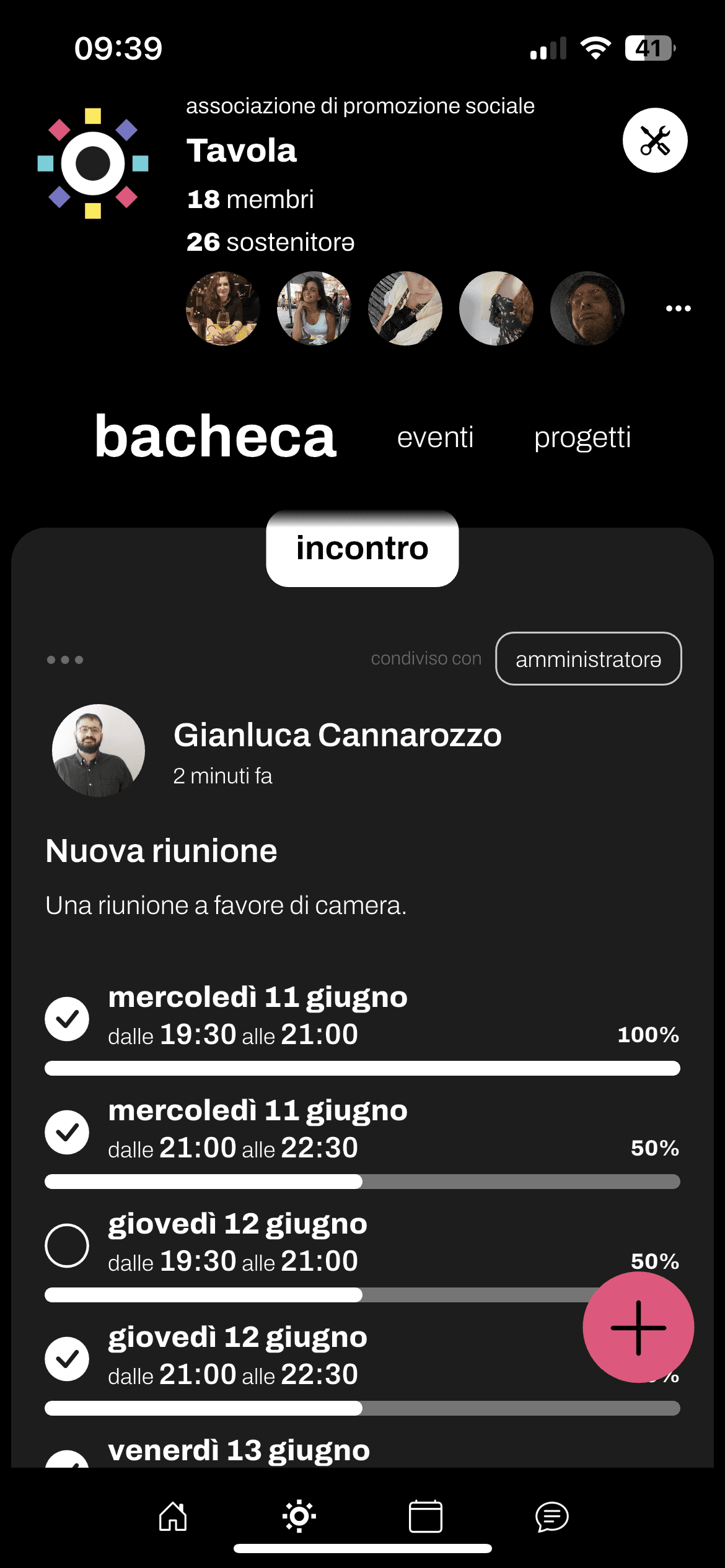The image size is (725, 1568).
Task: Uncheck giovedì 12 giugno 21:00 slot
Action: pyautogui.click(x=67, y=1359)
